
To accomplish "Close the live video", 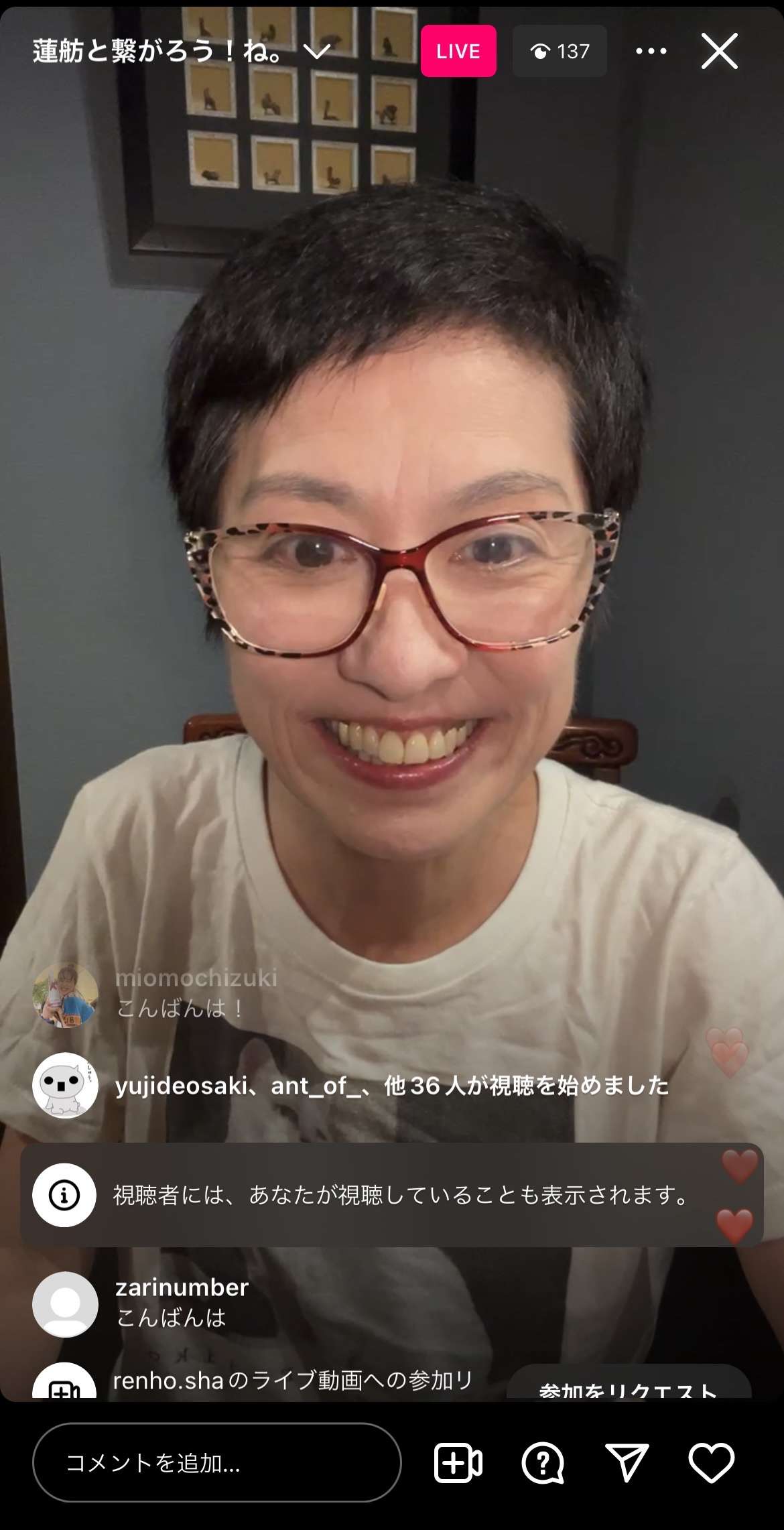I will click(x=719, y=51).
